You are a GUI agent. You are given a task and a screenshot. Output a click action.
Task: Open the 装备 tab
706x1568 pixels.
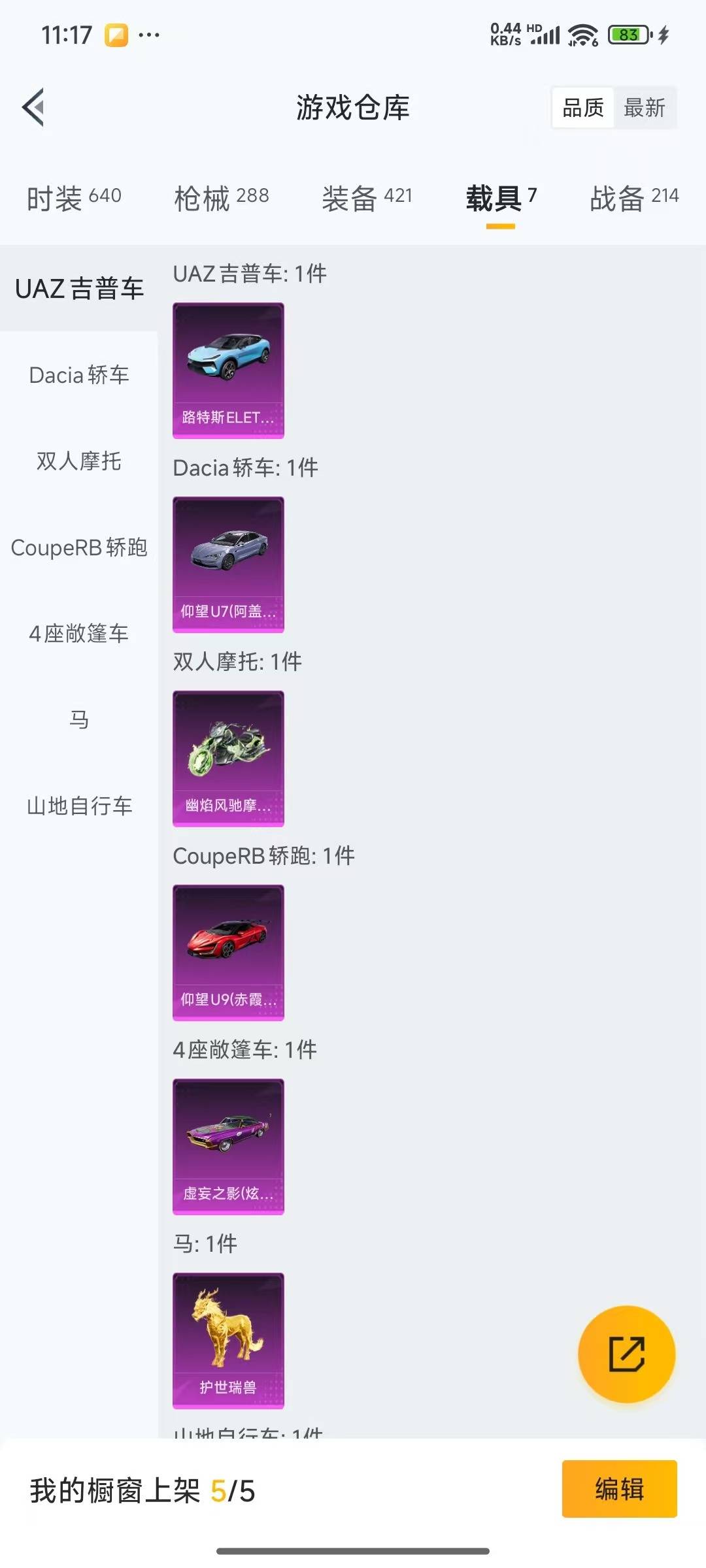coord(367,197)
